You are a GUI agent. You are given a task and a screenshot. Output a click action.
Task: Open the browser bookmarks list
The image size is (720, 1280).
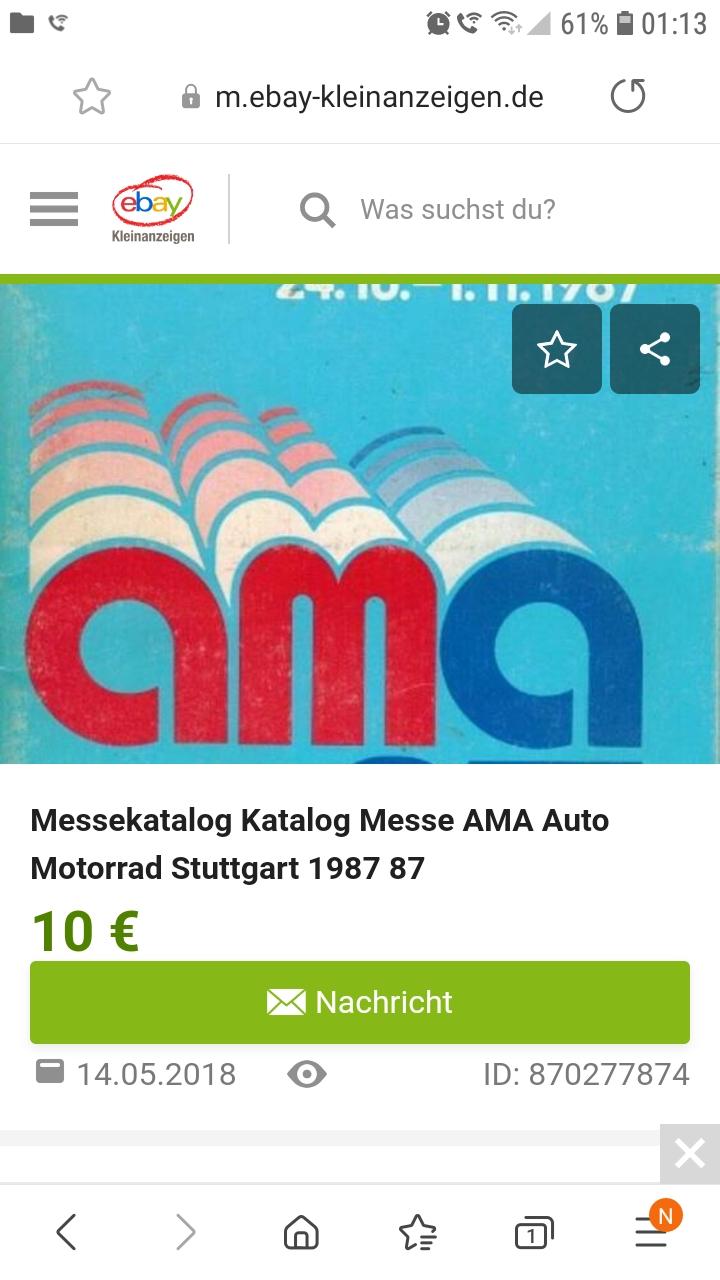(x=417, y=1233)
